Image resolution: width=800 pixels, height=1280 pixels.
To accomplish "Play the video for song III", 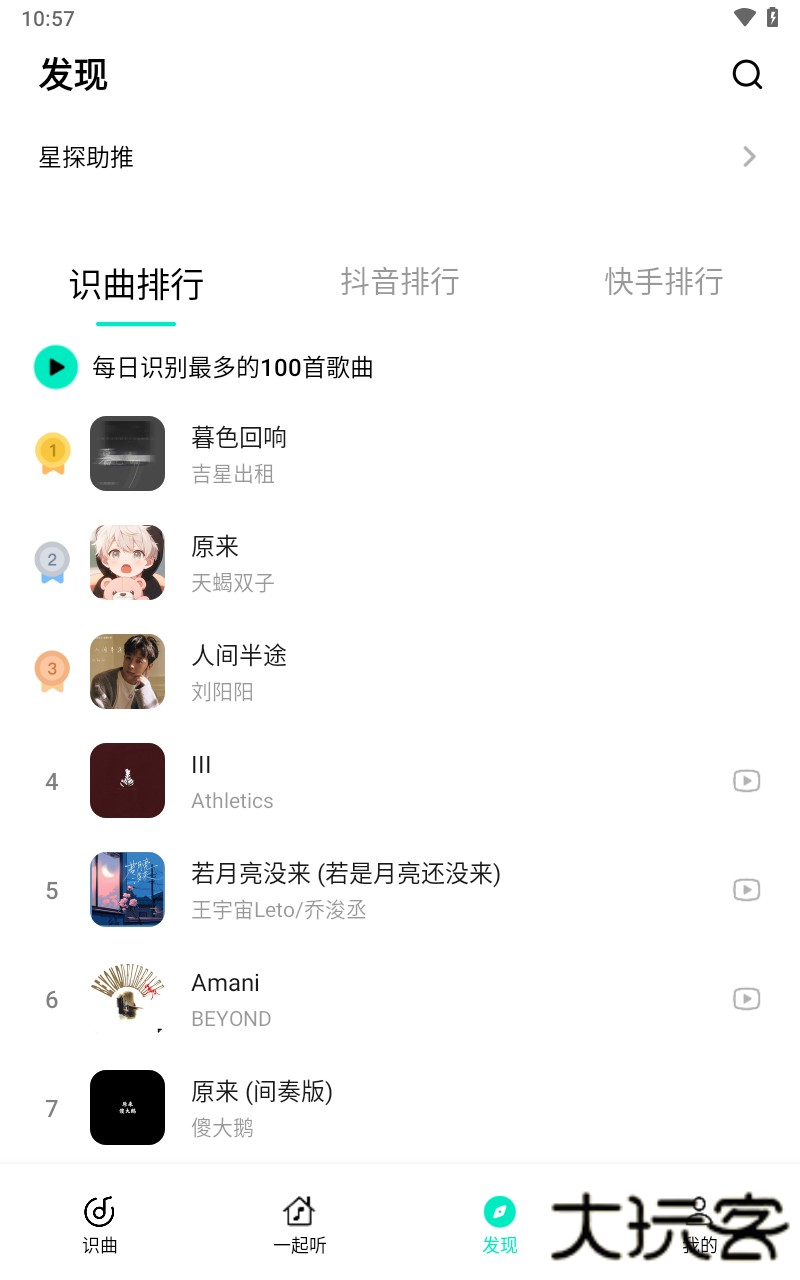I will pyautogui.click(x=746, y=781).
